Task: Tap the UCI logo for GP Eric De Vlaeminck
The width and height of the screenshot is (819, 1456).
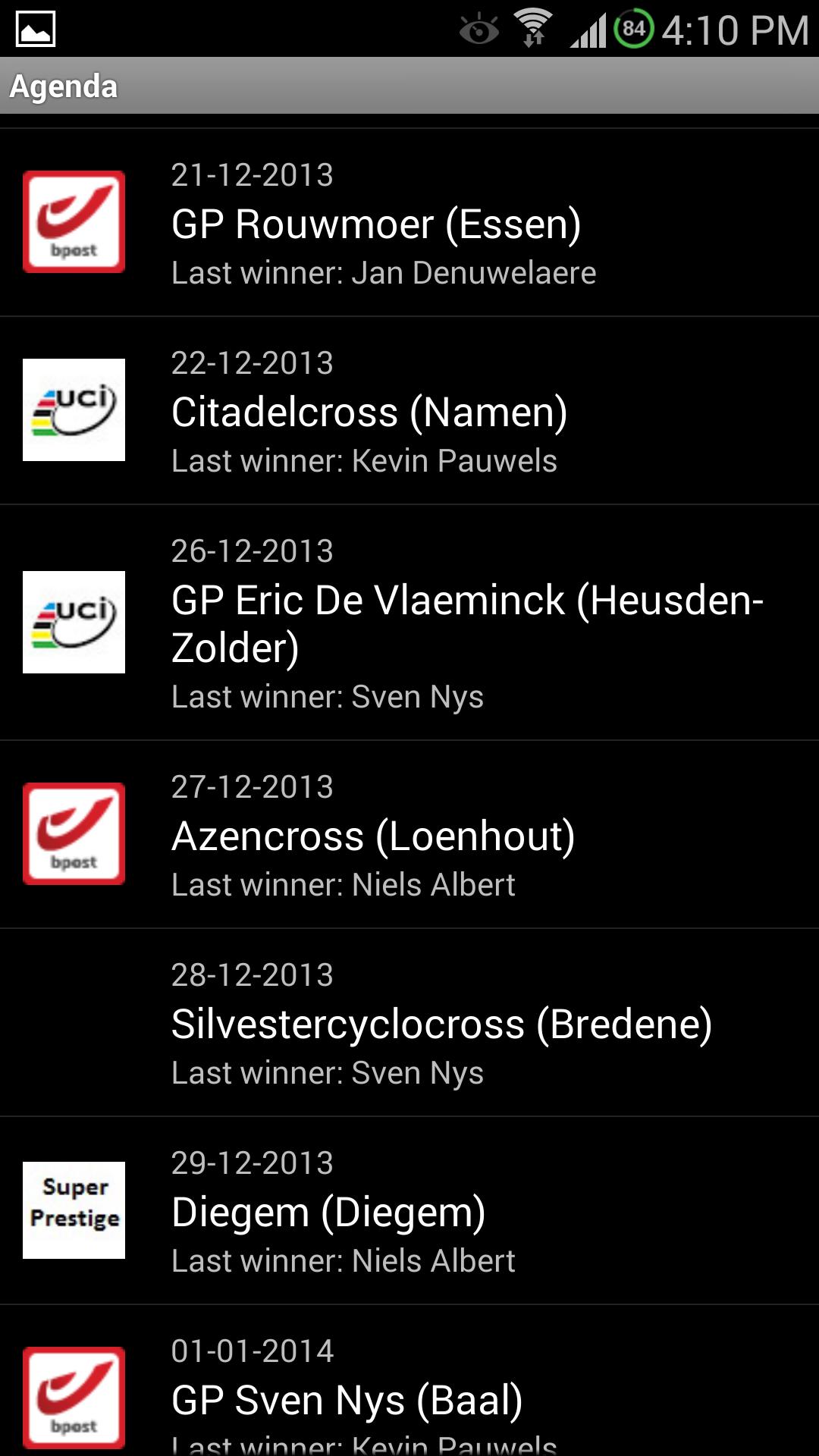Action: coord(74,622)
